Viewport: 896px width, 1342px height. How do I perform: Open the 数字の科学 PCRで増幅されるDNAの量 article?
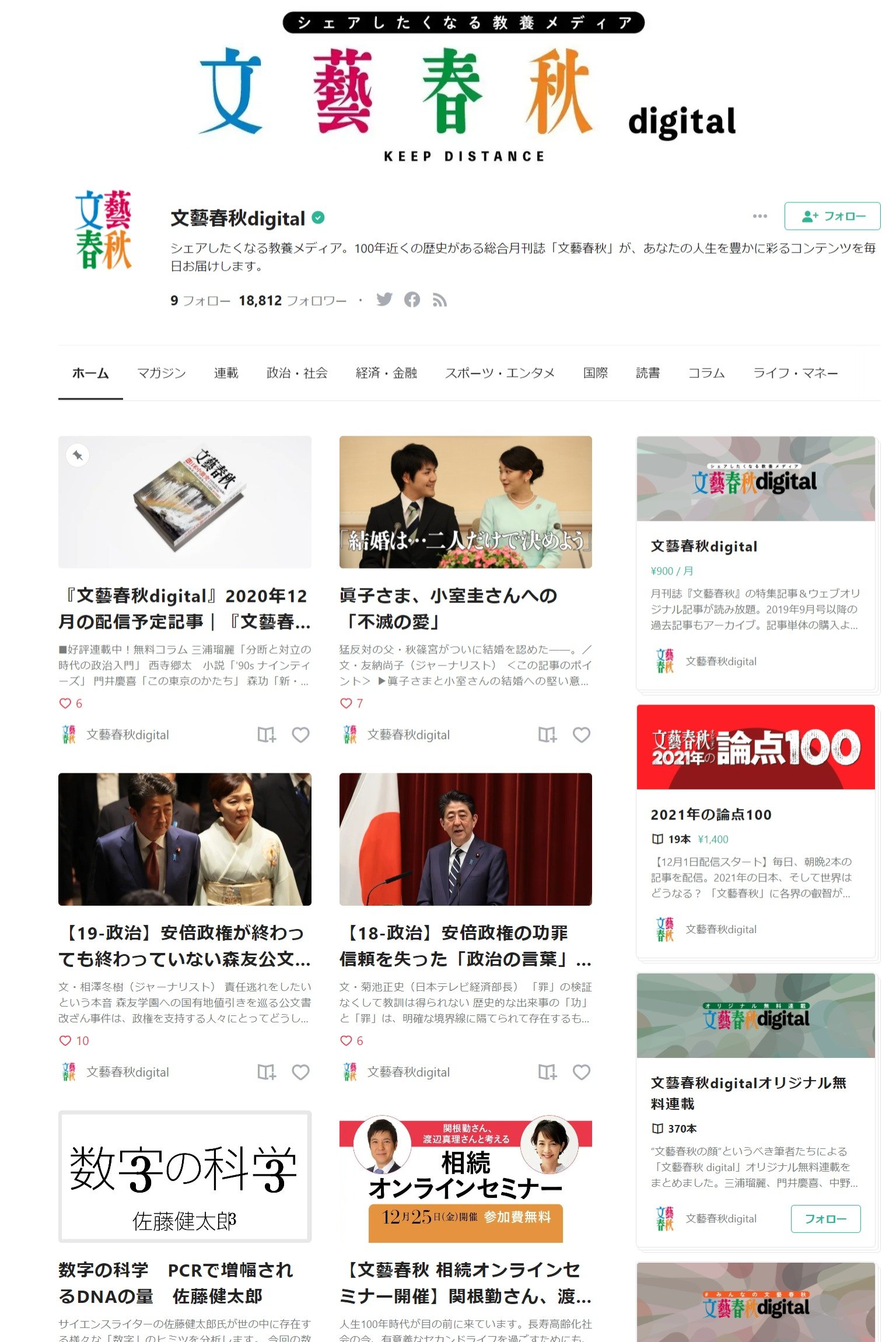point(175,1283)
